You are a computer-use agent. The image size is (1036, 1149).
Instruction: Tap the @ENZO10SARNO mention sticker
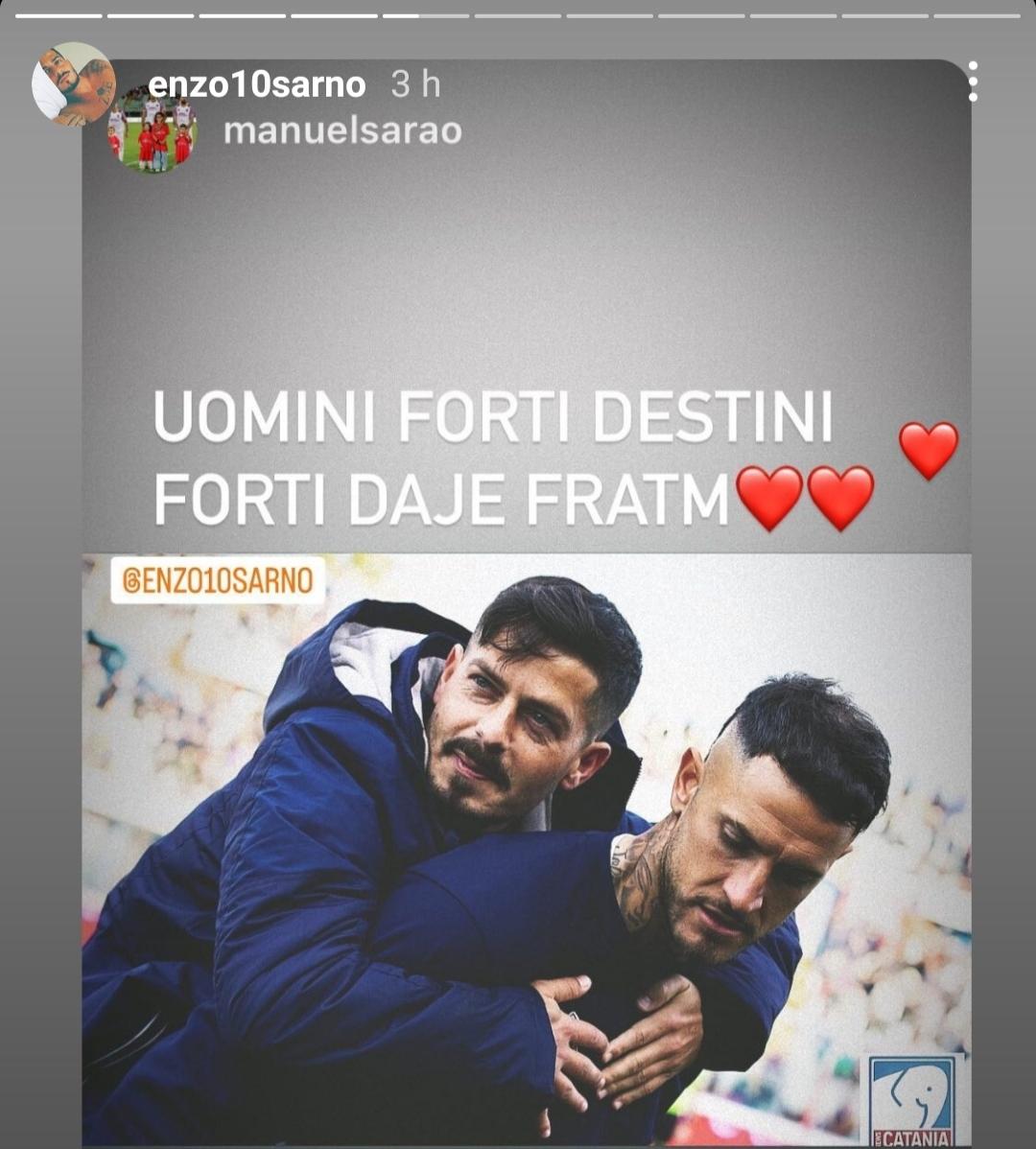tap(218, 580)
